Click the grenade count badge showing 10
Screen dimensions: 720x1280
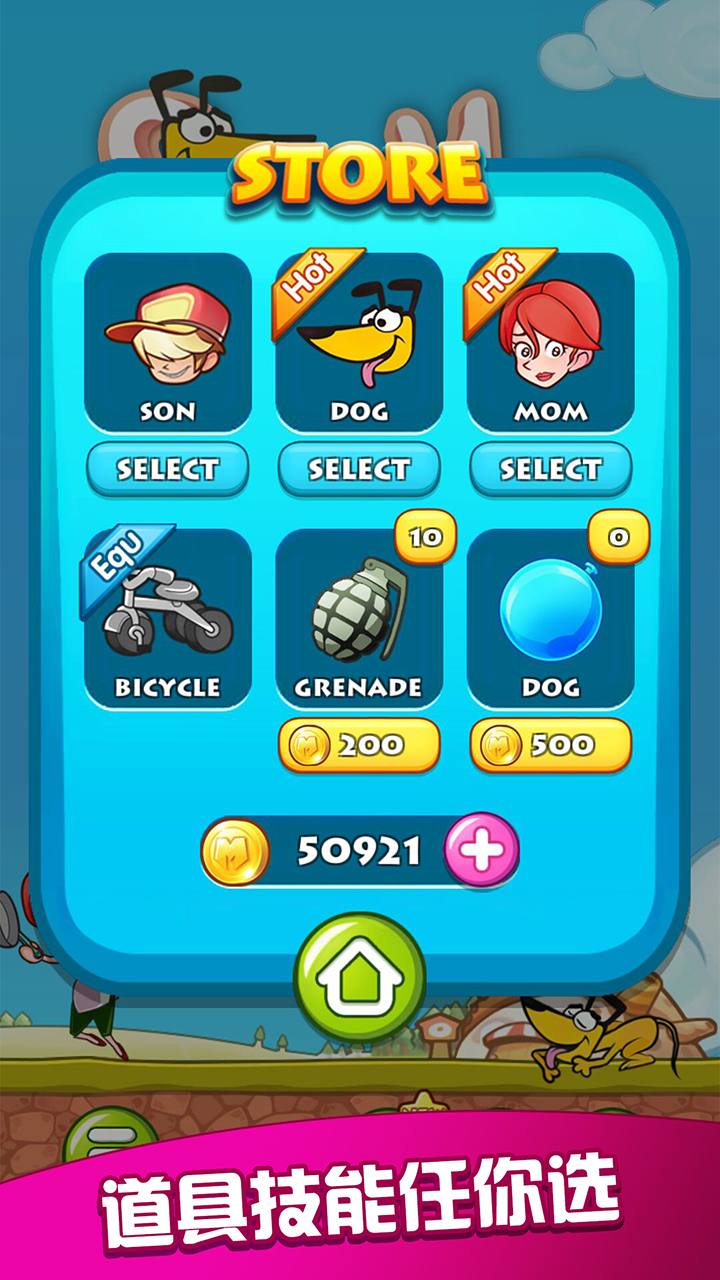[425, 536]
